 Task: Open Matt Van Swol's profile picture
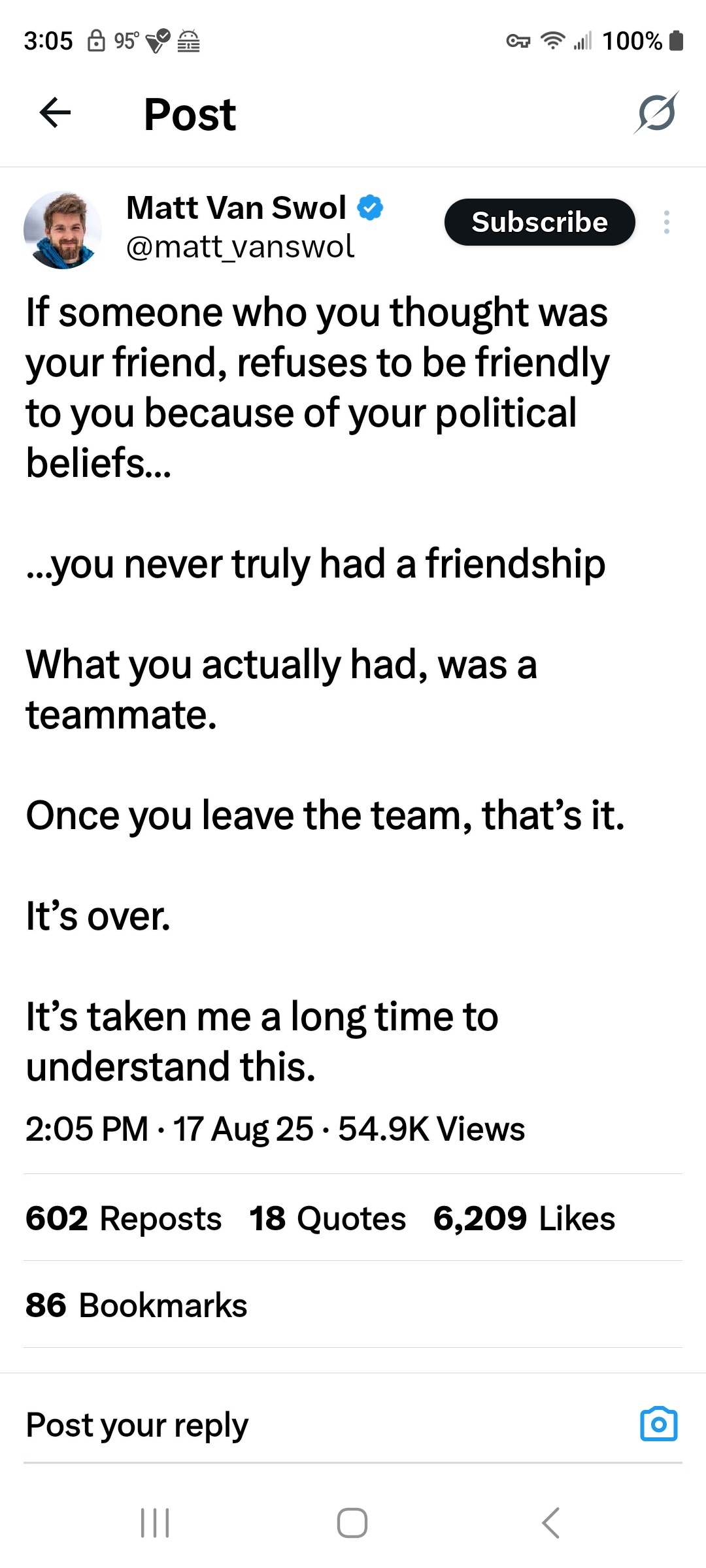click(63, 229)
